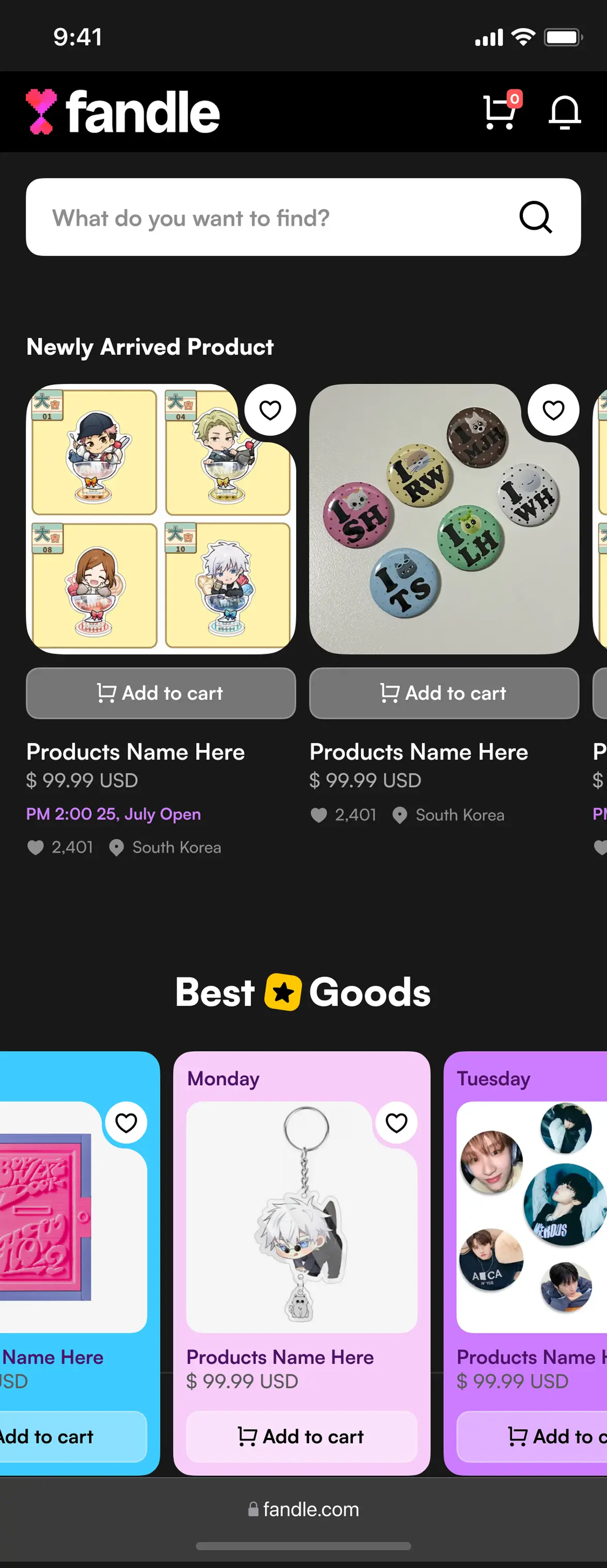Favorite the button badge set product
This screenshot has height=1568, width=607.
click(553, 410)
